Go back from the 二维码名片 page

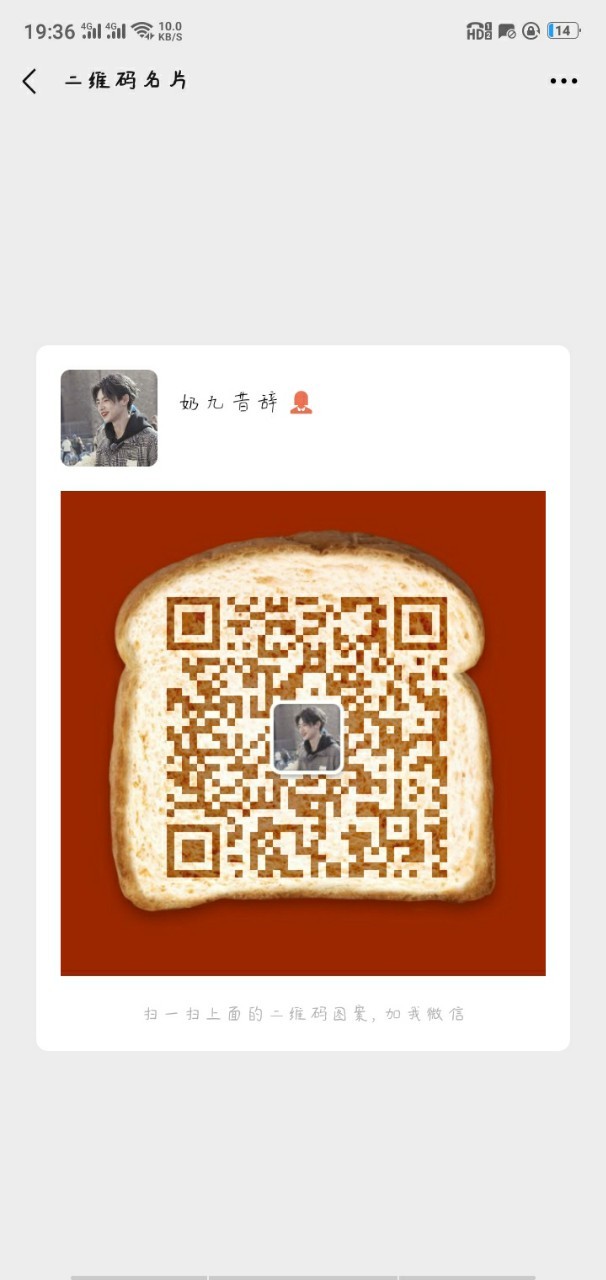[30, 81]
